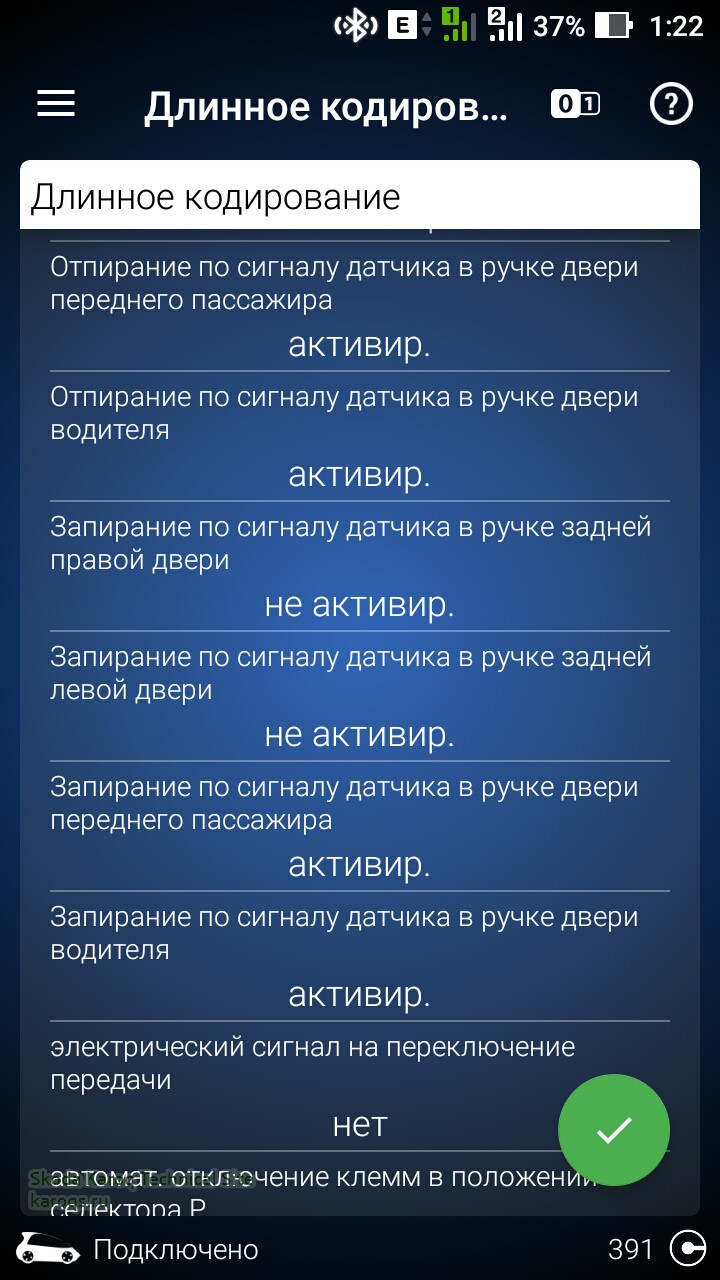
Task: Open the help question mark
Action: 671,104
